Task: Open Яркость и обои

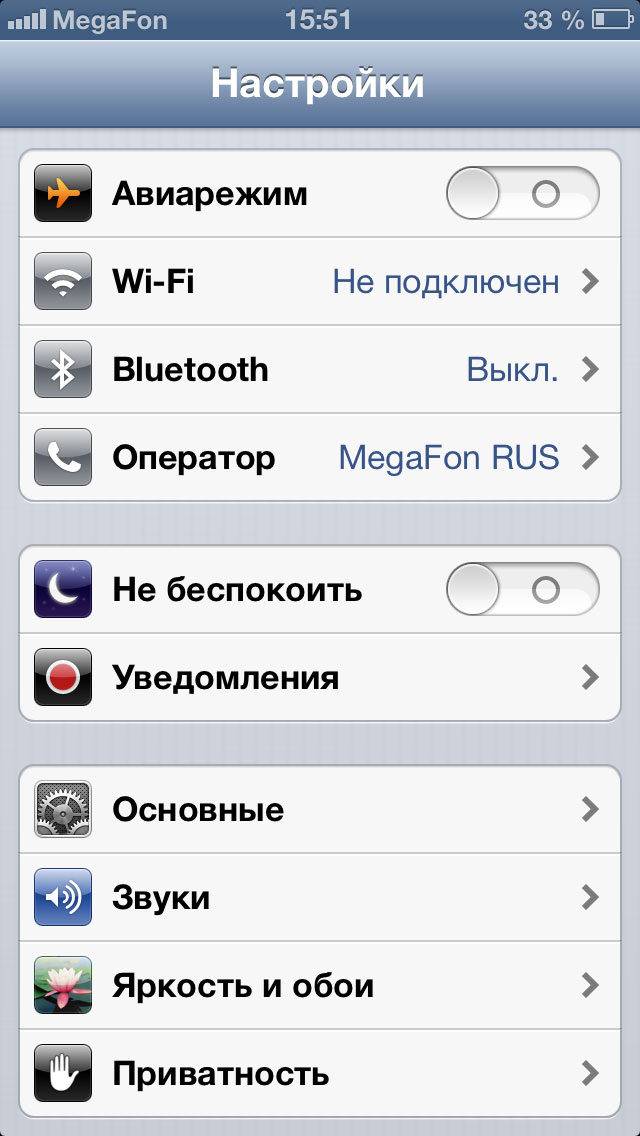Action: 320,985
